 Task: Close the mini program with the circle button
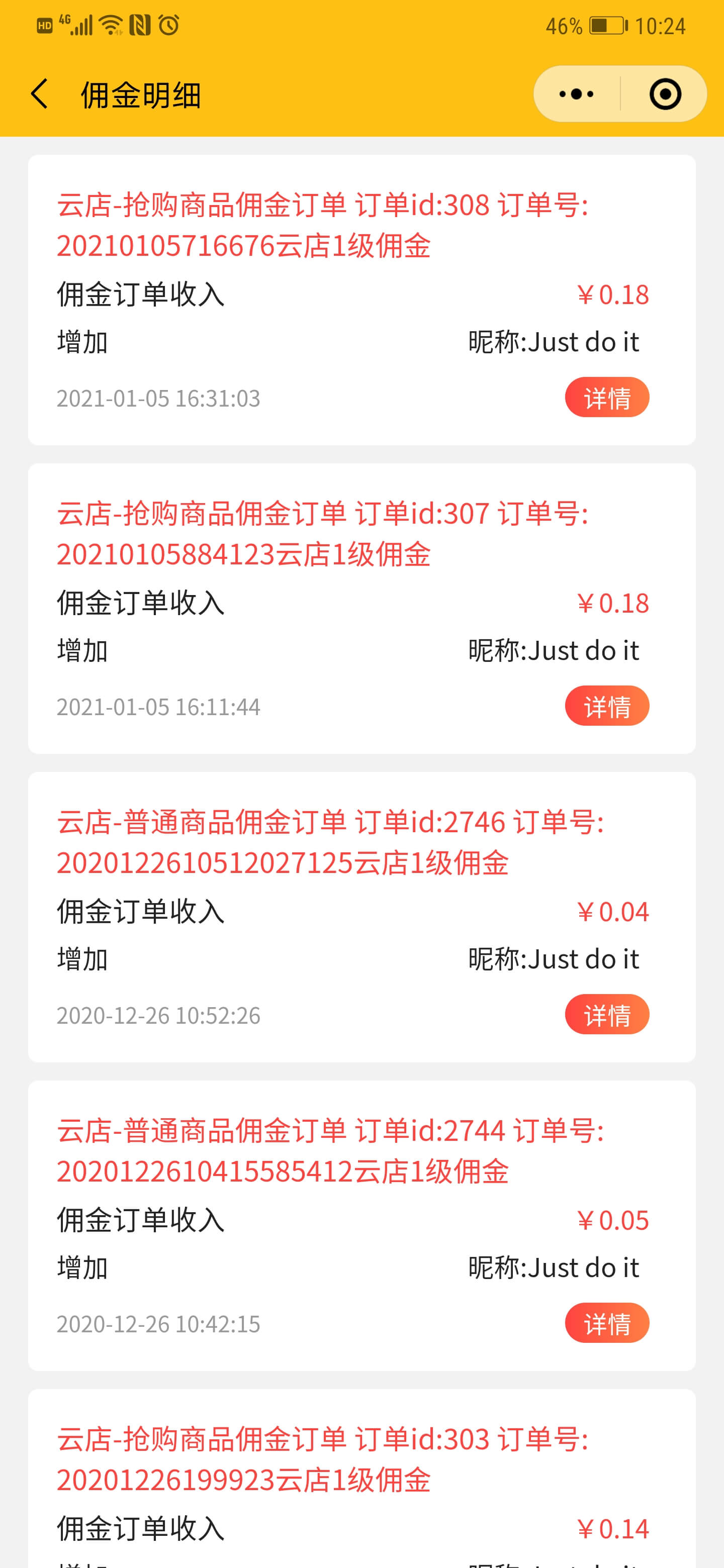(x=664, y=94)
